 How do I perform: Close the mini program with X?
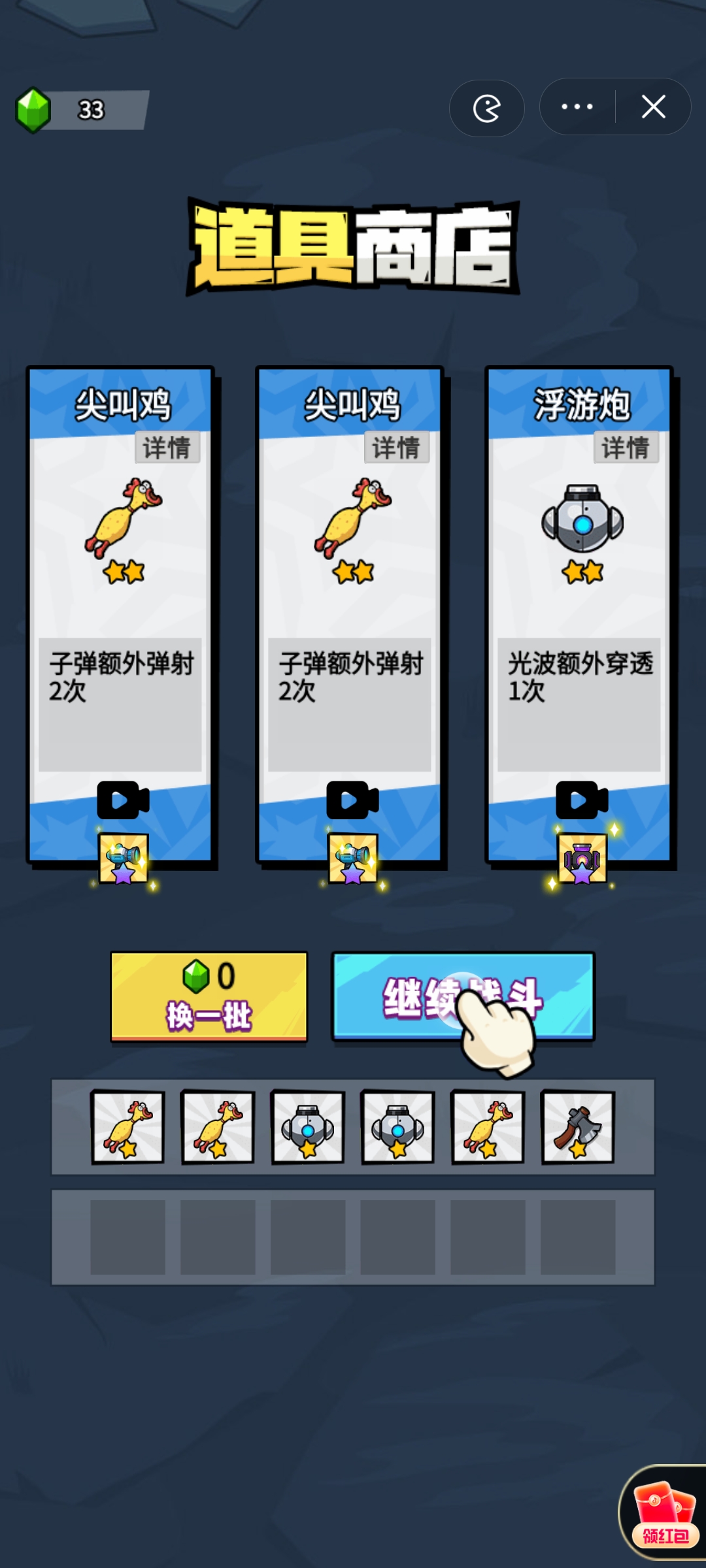(x=653, y=107)
